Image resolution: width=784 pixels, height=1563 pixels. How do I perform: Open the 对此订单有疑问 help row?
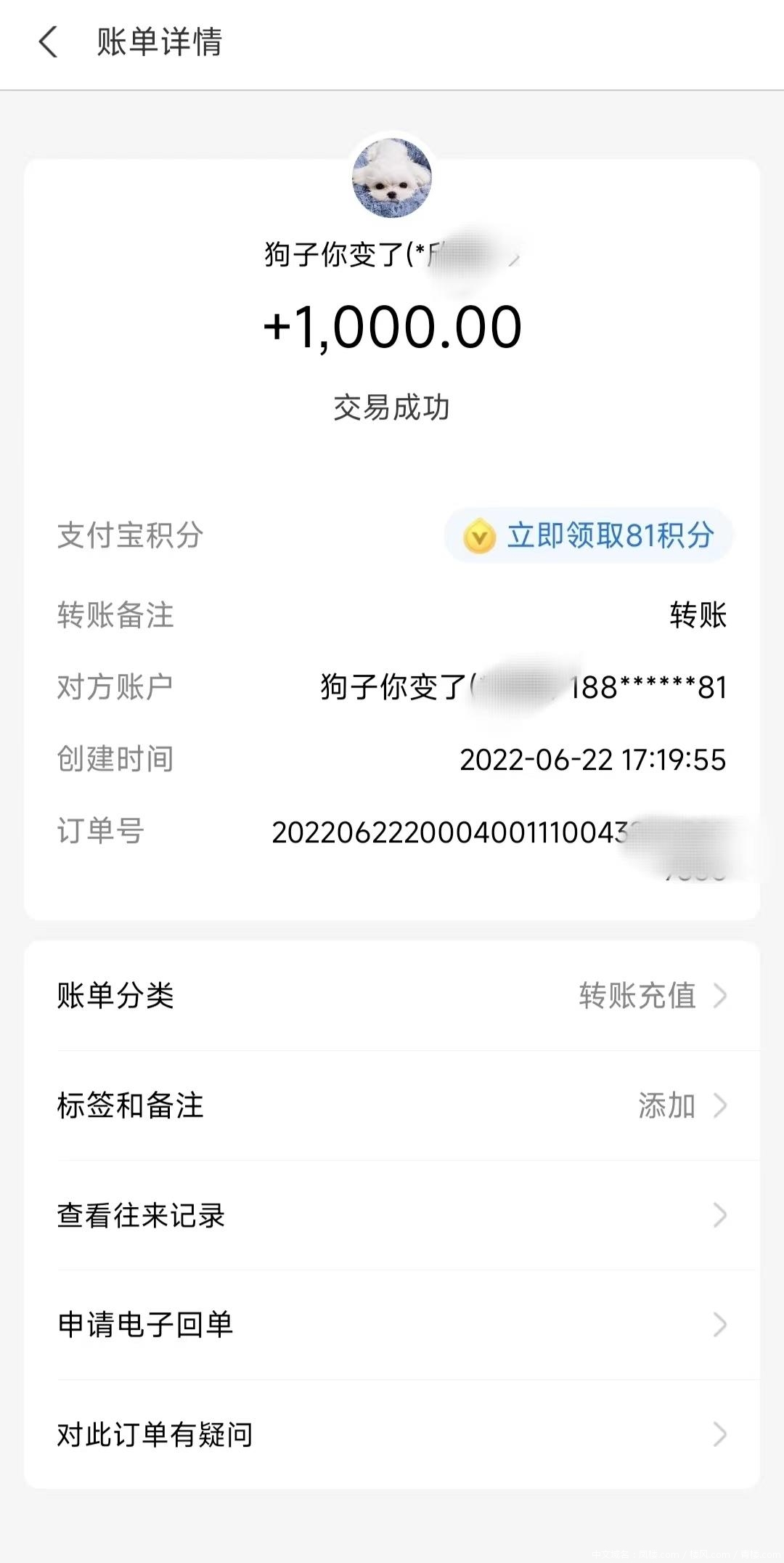pos(392,1434)
